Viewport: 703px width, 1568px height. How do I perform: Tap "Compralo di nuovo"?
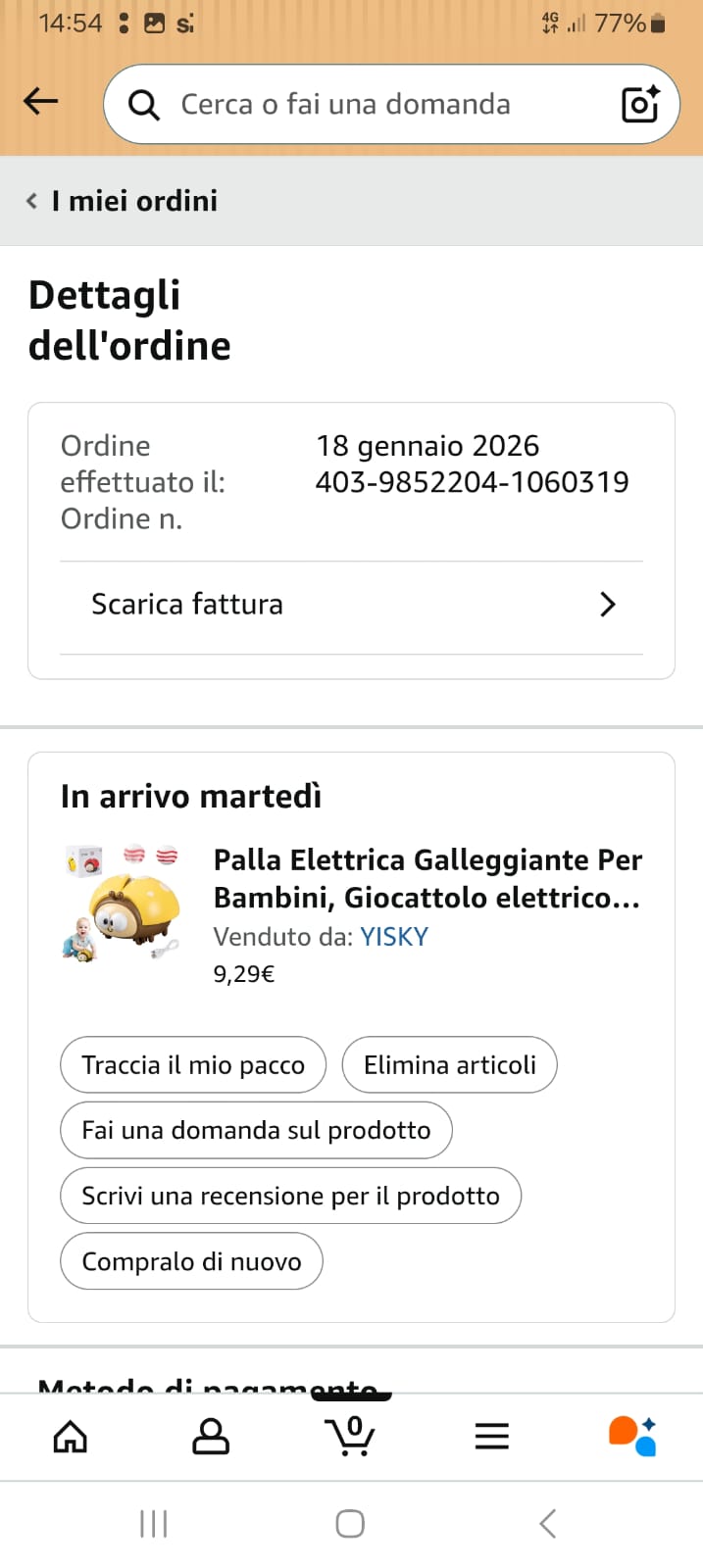coord(191,1262)
